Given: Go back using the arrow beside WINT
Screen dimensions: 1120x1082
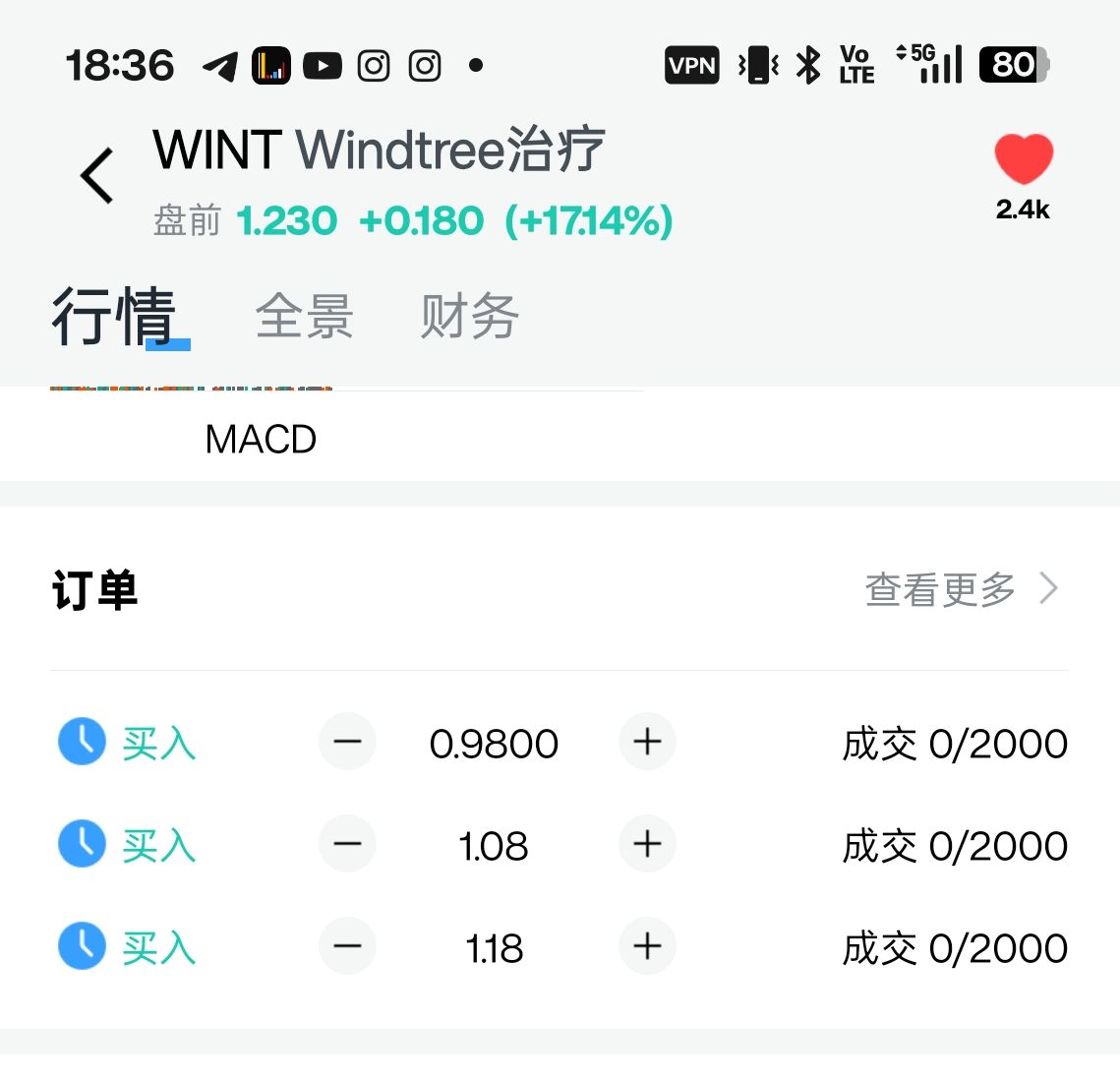Looking at the screenshot, I should click(x=96, y=176).
